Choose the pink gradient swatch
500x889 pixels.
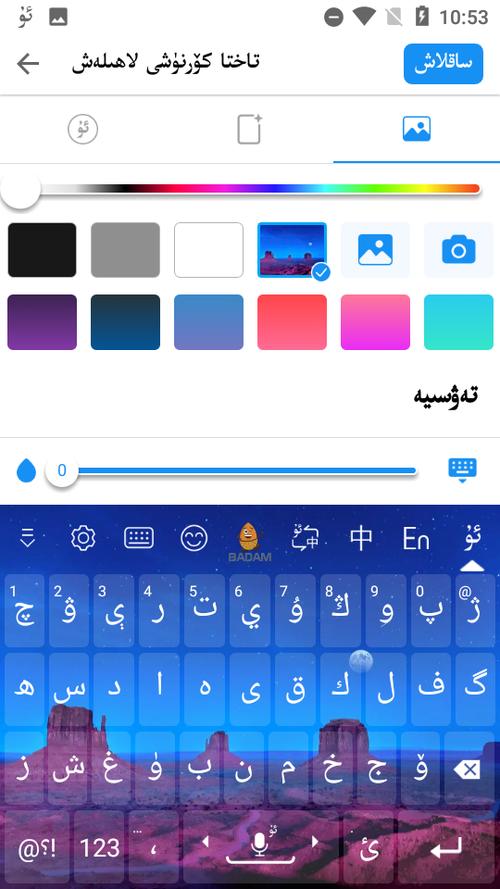375,322
